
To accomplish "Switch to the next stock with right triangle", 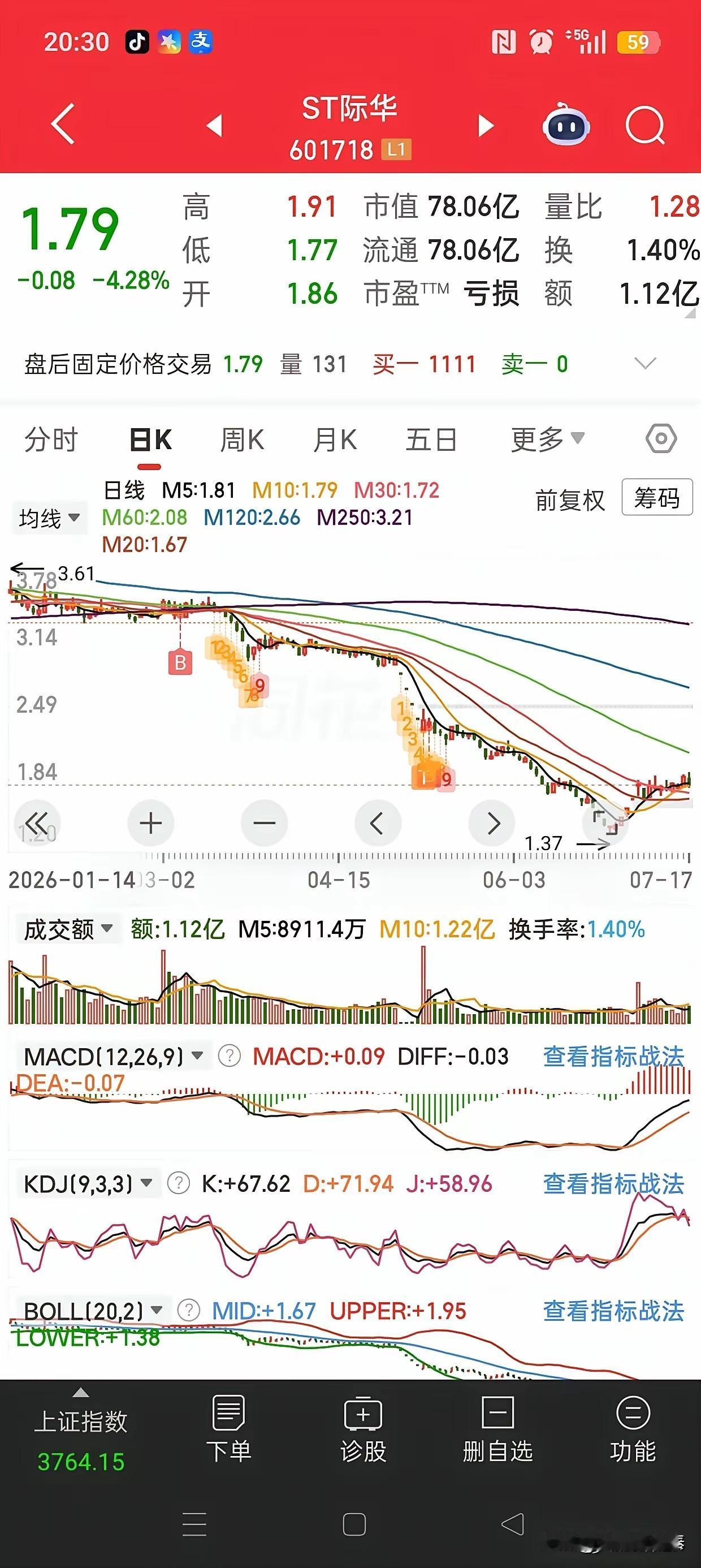I will (486, 126).
